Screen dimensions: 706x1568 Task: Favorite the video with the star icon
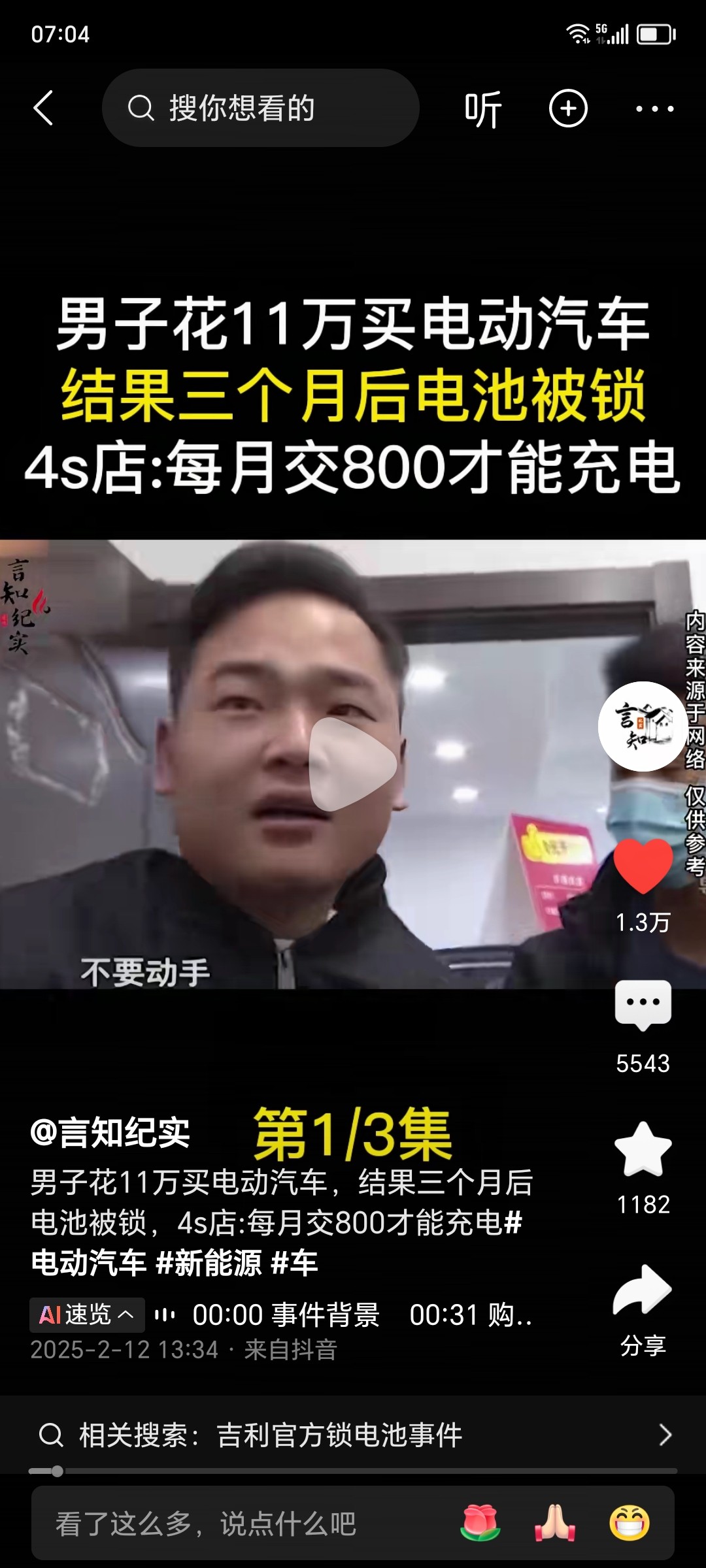click(643, 1150)
